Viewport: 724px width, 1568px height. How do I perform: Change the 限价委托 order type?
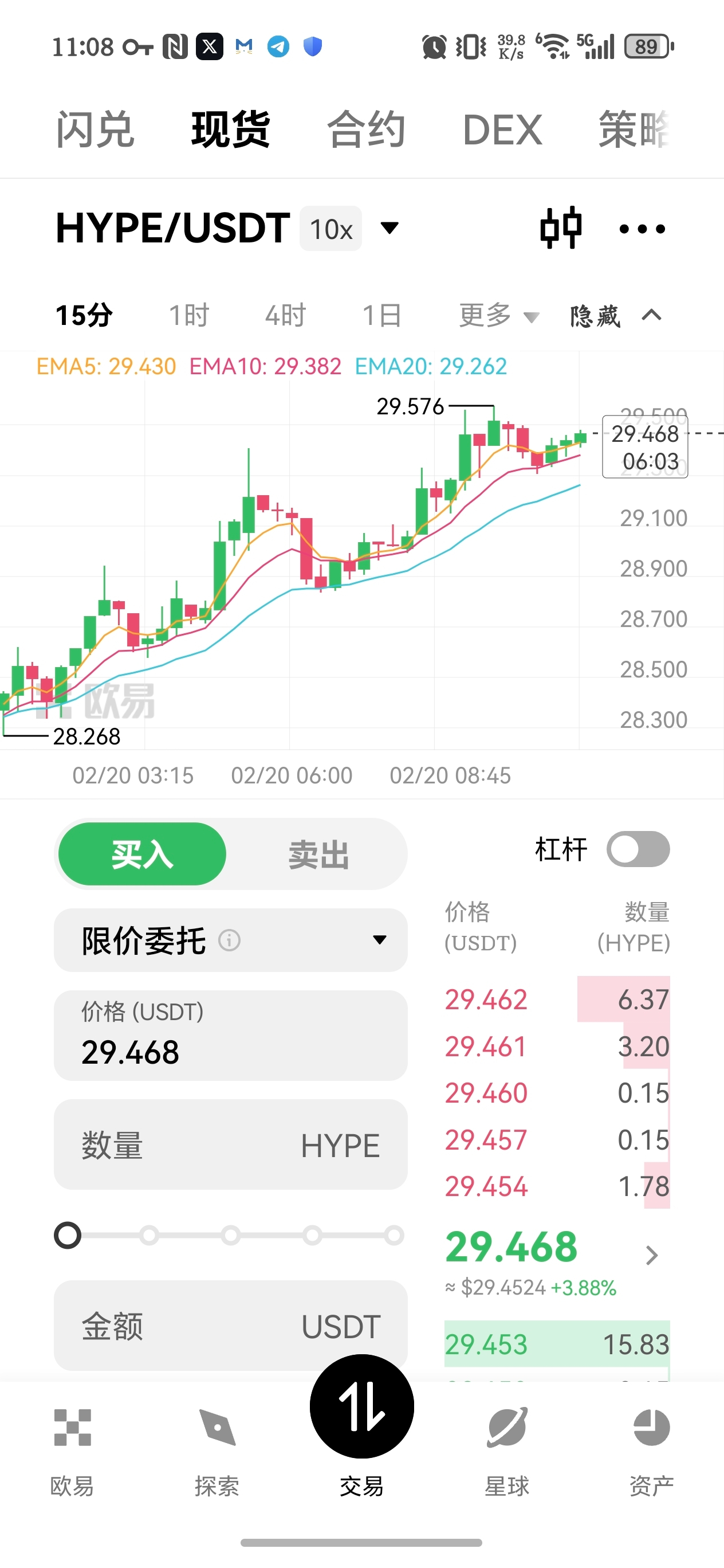231,940
